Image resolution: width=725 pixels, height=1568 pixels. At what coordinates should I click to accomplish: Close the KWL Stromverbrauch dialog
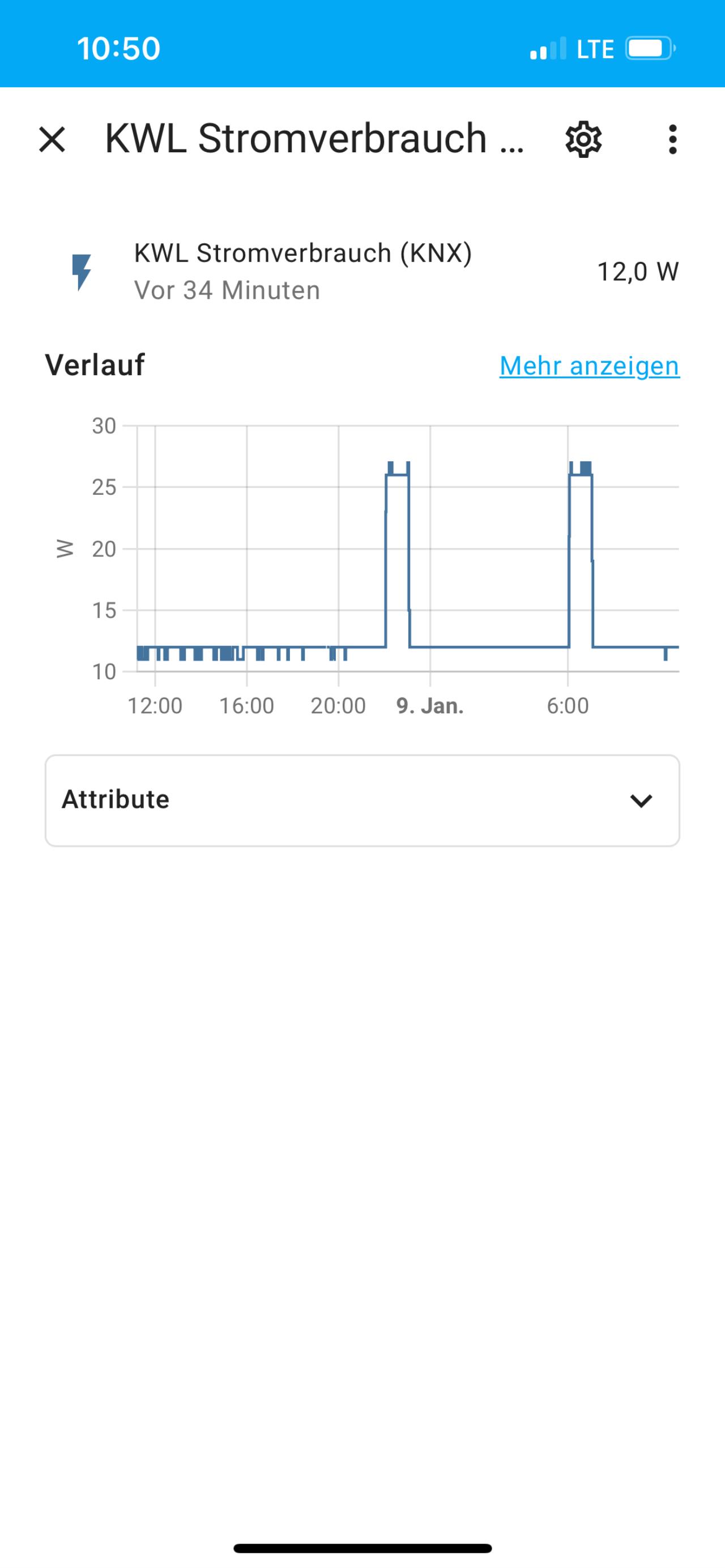(52, 139)
